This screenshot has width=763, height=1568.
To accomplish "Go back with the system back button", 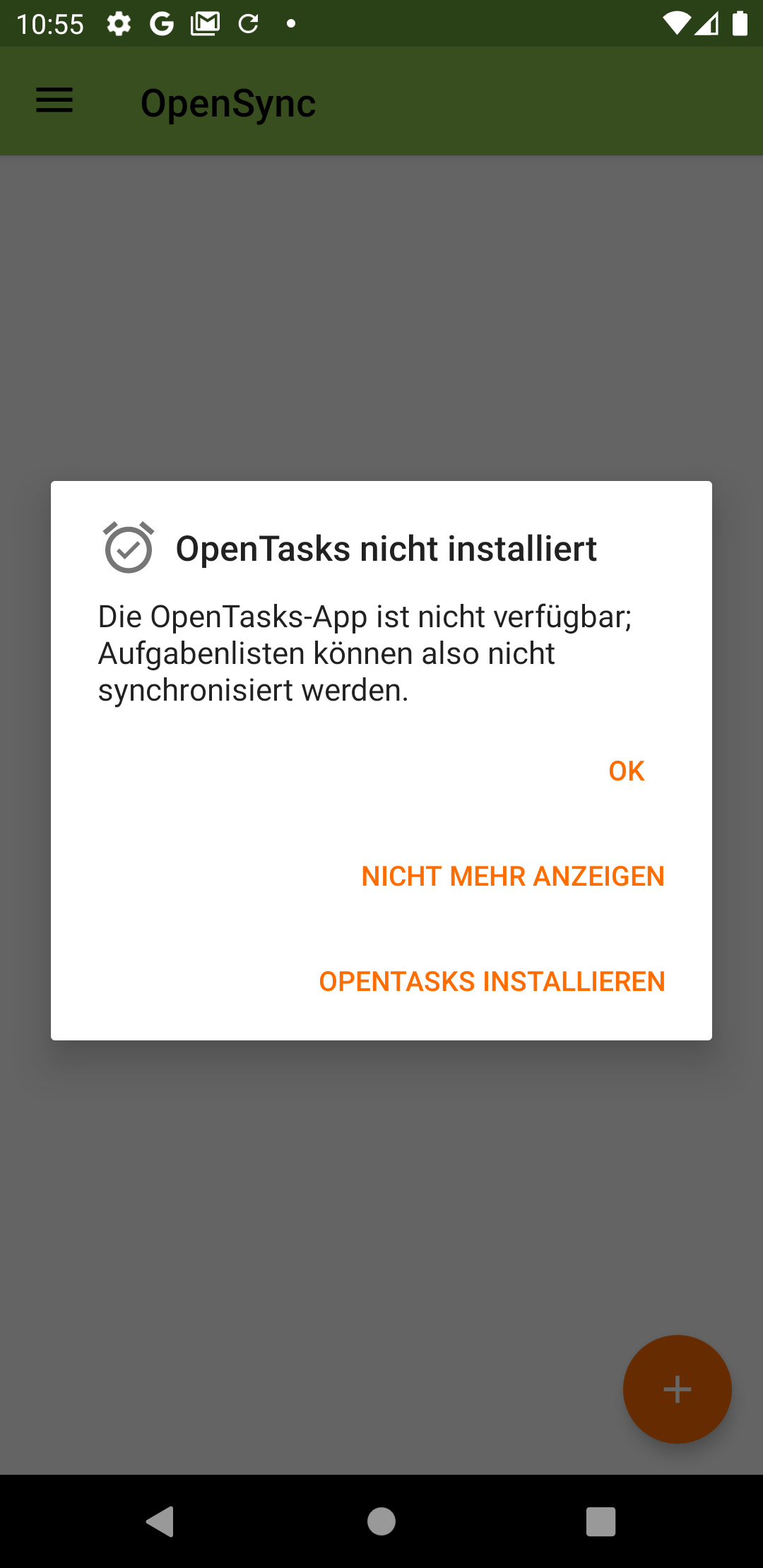I will click(x=160, y=1521).
